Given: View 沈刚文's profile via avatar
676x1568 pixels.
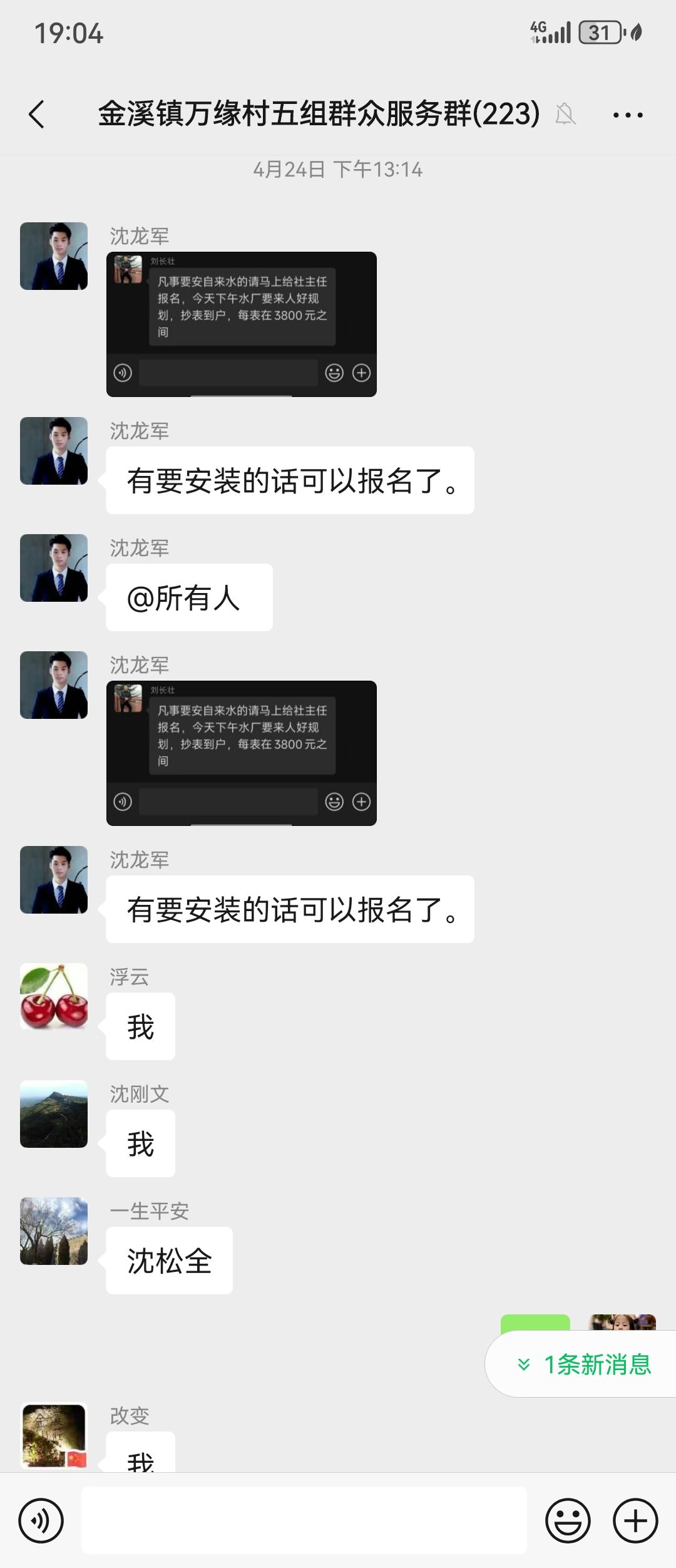Looking at the screenshot, I should [x=54, y=1114].
